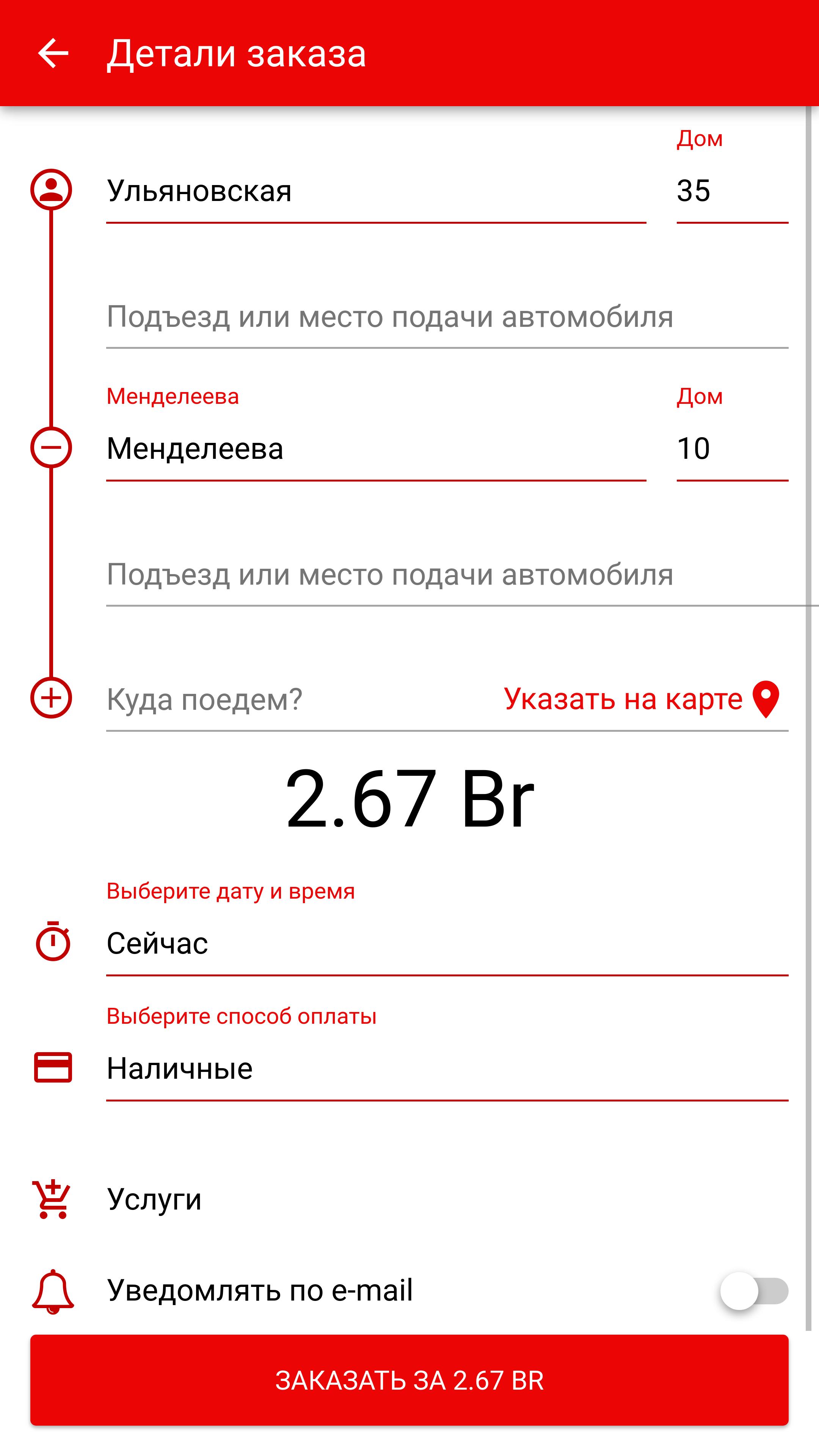Viewport: 819px width, 1456px height.
Task: Remove the Менделеева stop with minus icon
Action: (52, 448)
